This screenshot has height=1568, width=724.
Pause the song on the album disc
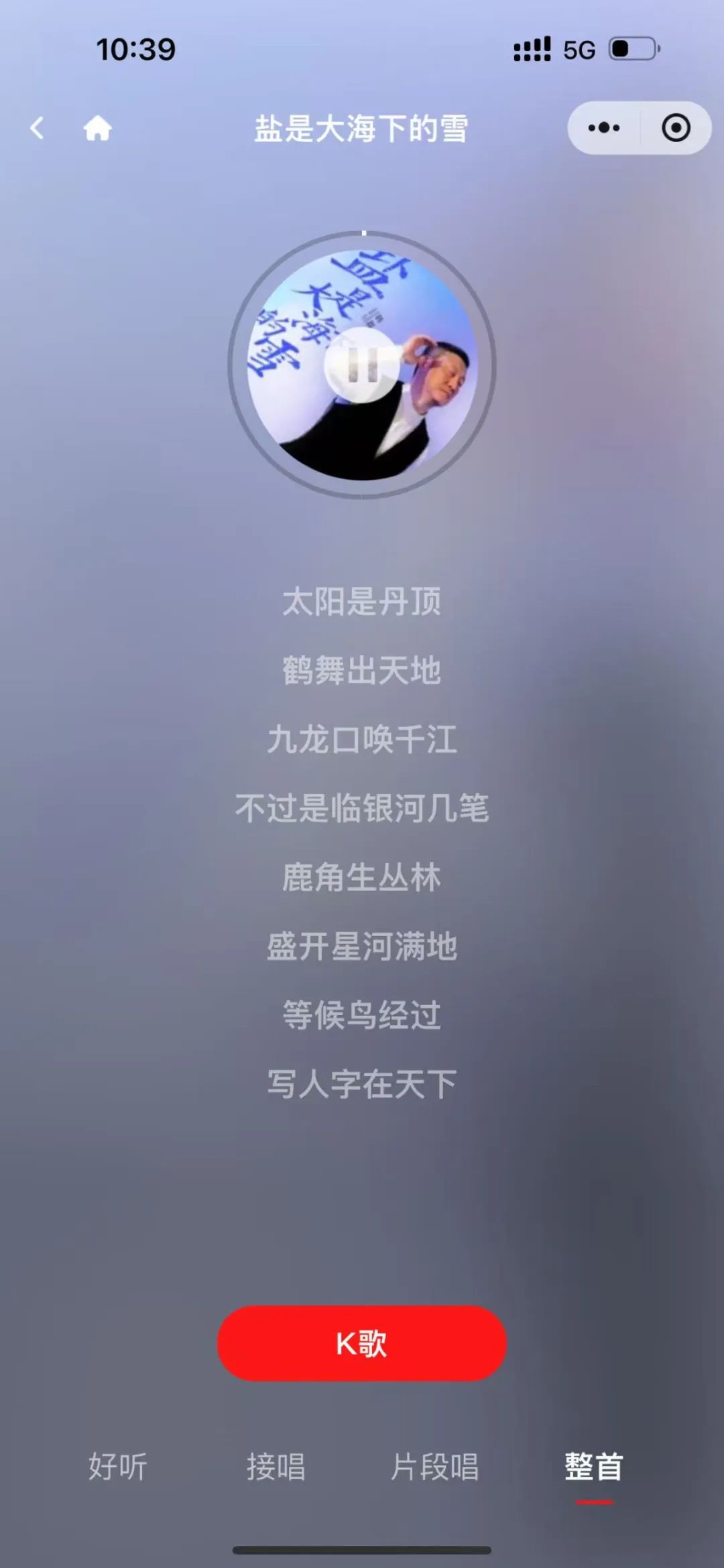click(x=362, y=365)
